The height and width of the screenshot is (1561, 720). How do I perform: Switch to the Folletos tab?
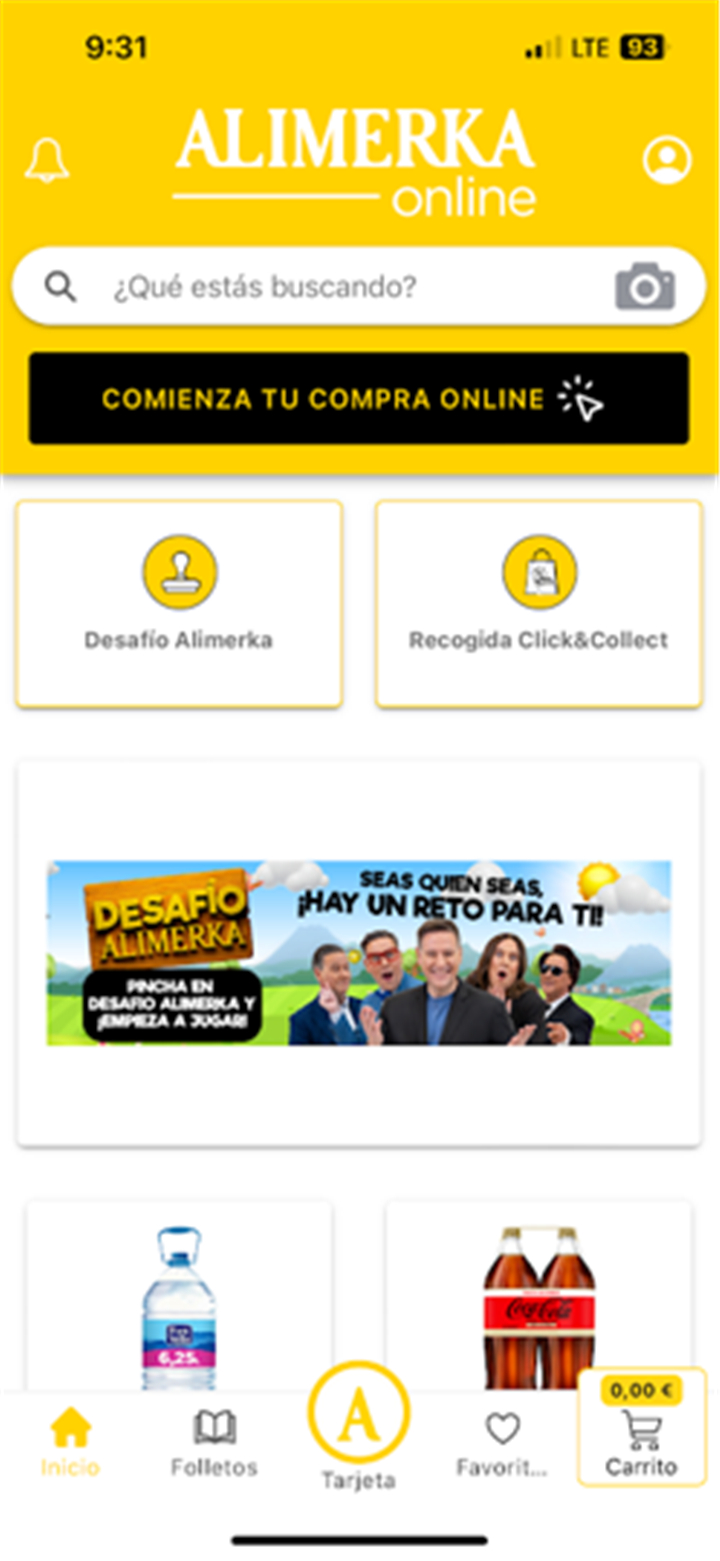pos(214,1443)
